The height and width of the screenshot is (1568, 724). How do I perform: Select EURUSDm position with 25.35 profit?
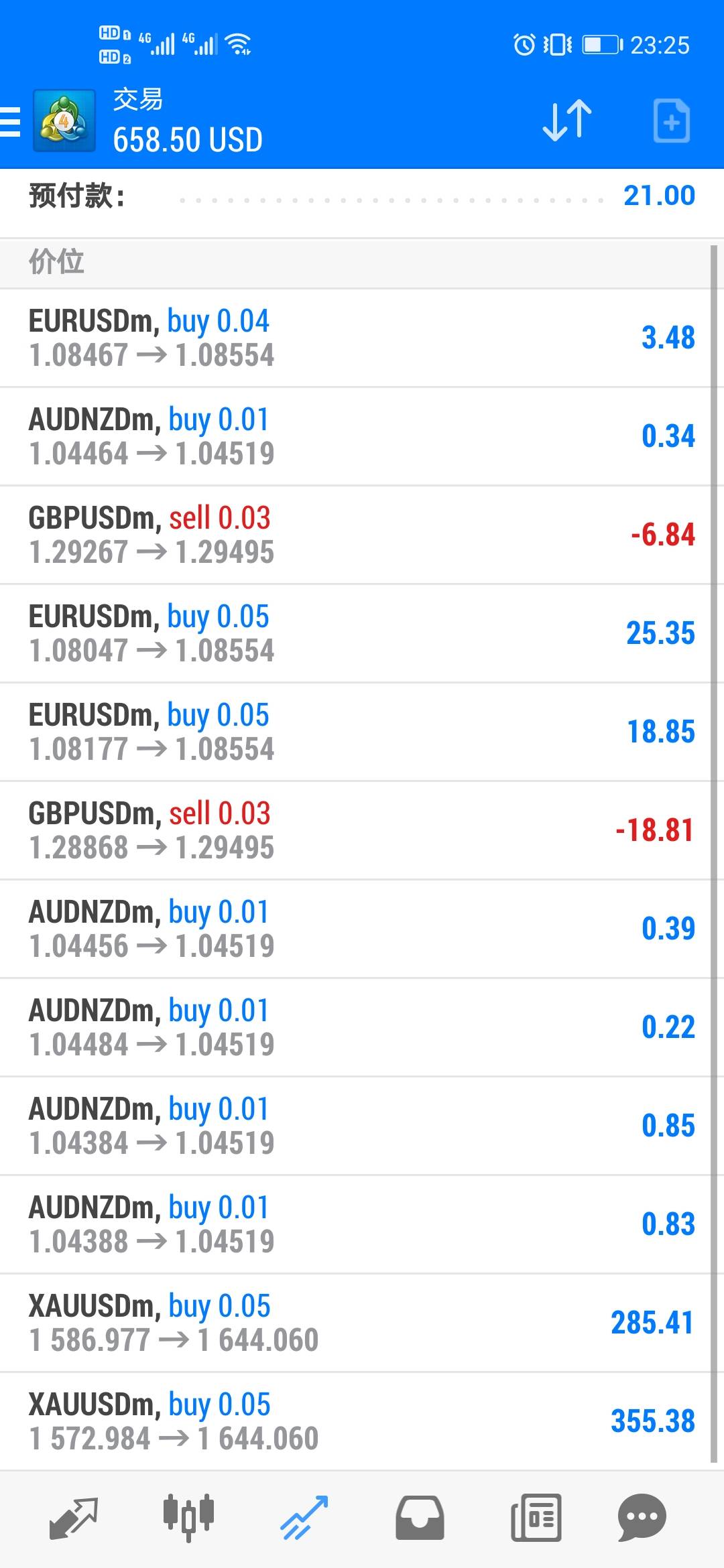[355, 633]
